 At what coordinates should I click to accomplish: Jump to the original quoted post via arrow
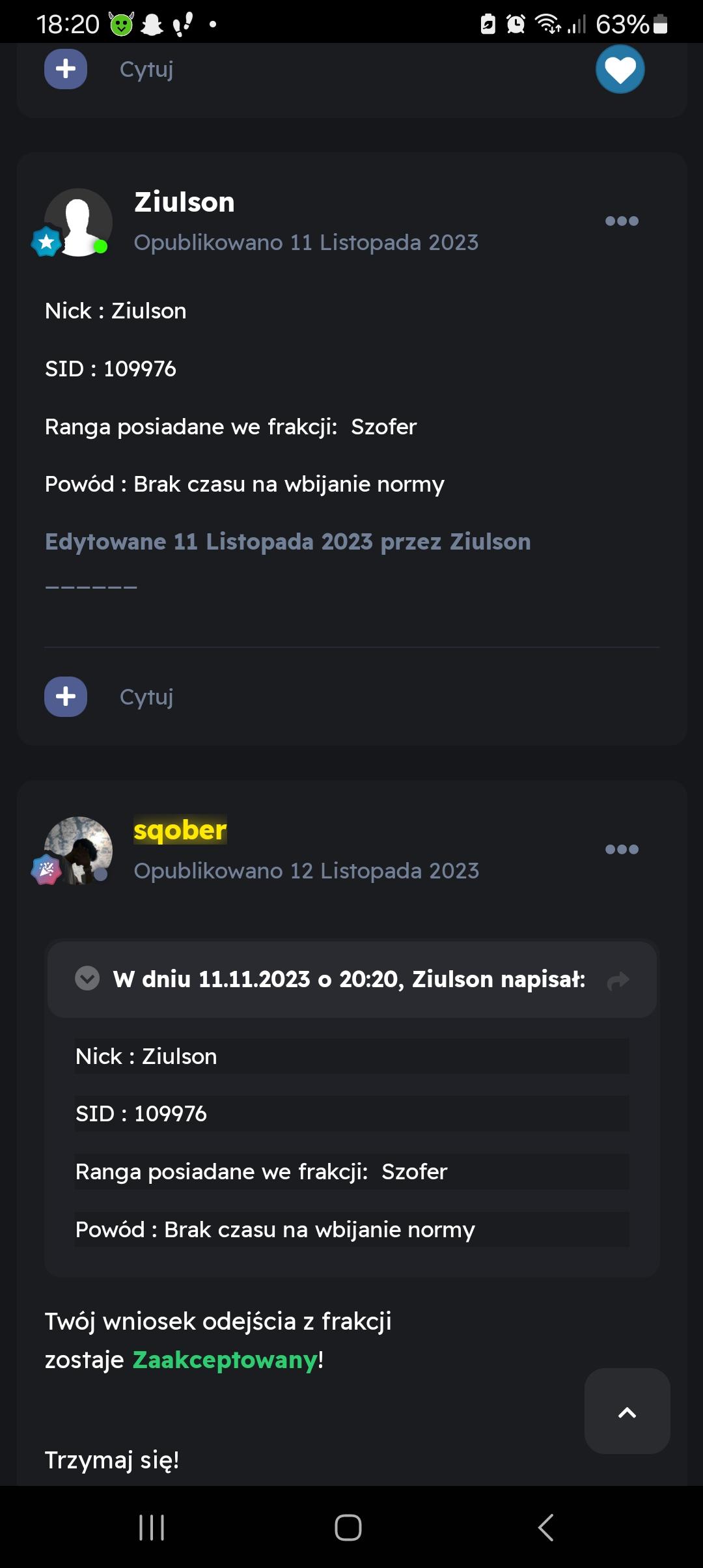pyautogui.click(x=618, y=980)
